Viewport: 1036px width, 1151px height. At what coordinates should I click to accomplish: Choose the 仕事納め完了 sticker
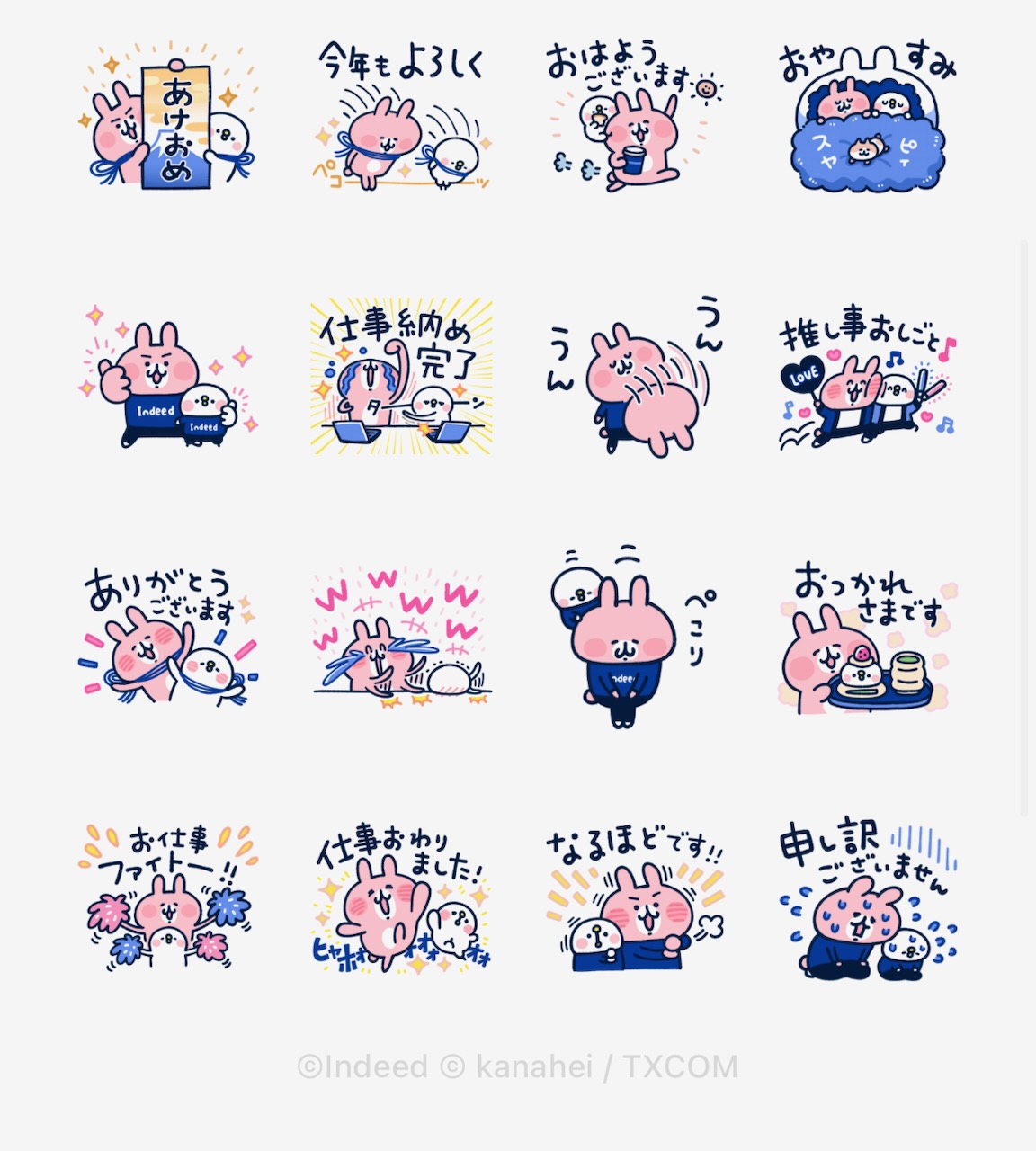click(x=402, y=378)
